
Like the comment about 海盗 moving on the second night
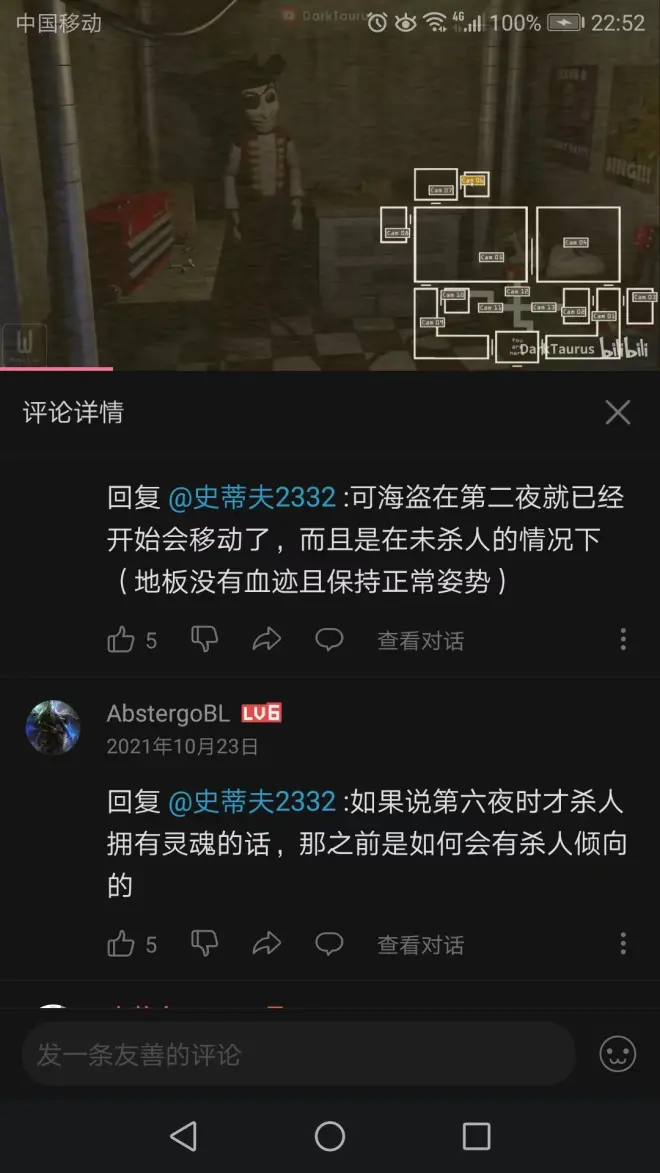click(x=122, y=640)
